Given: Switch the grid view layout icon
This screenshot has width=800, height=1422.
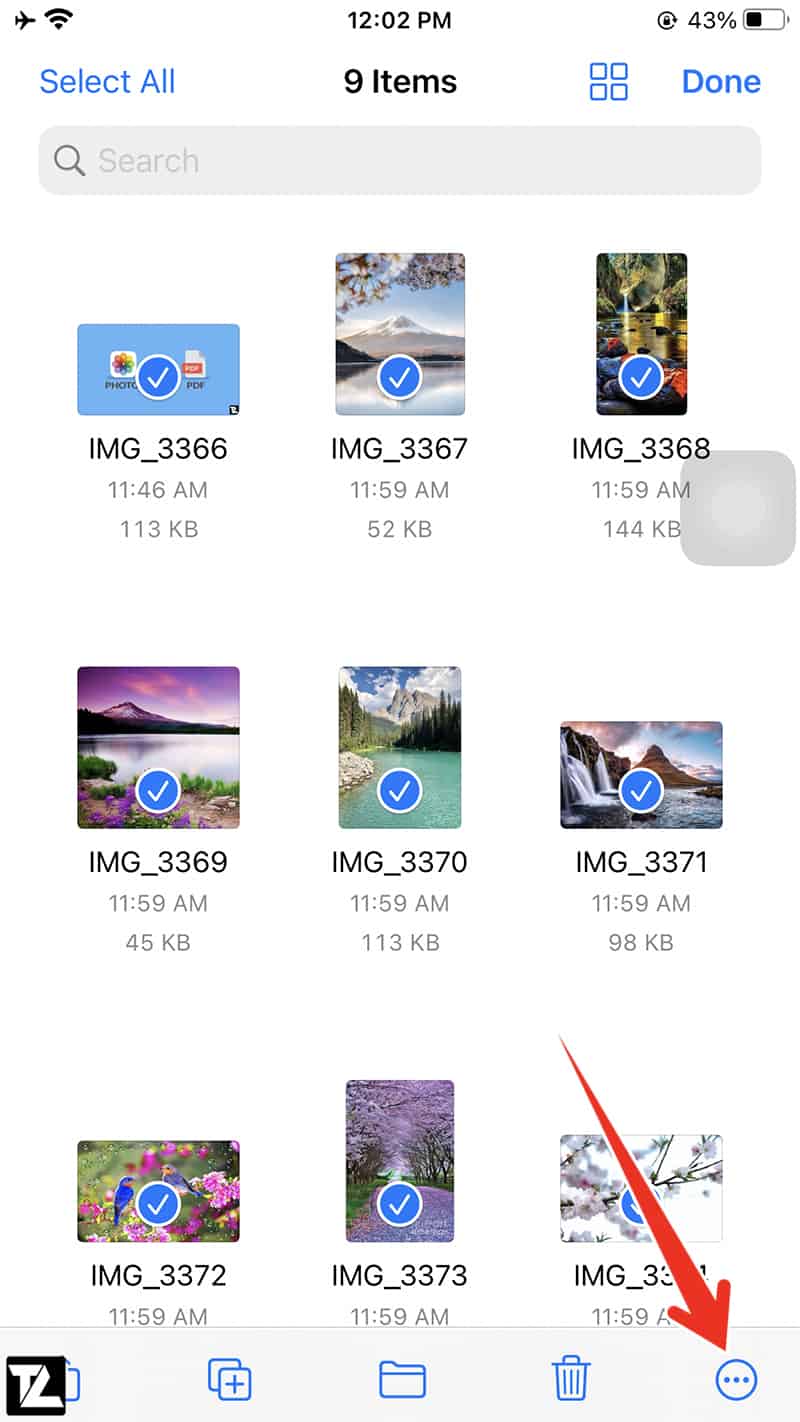Looking at the screenshot, I should 609,81.
